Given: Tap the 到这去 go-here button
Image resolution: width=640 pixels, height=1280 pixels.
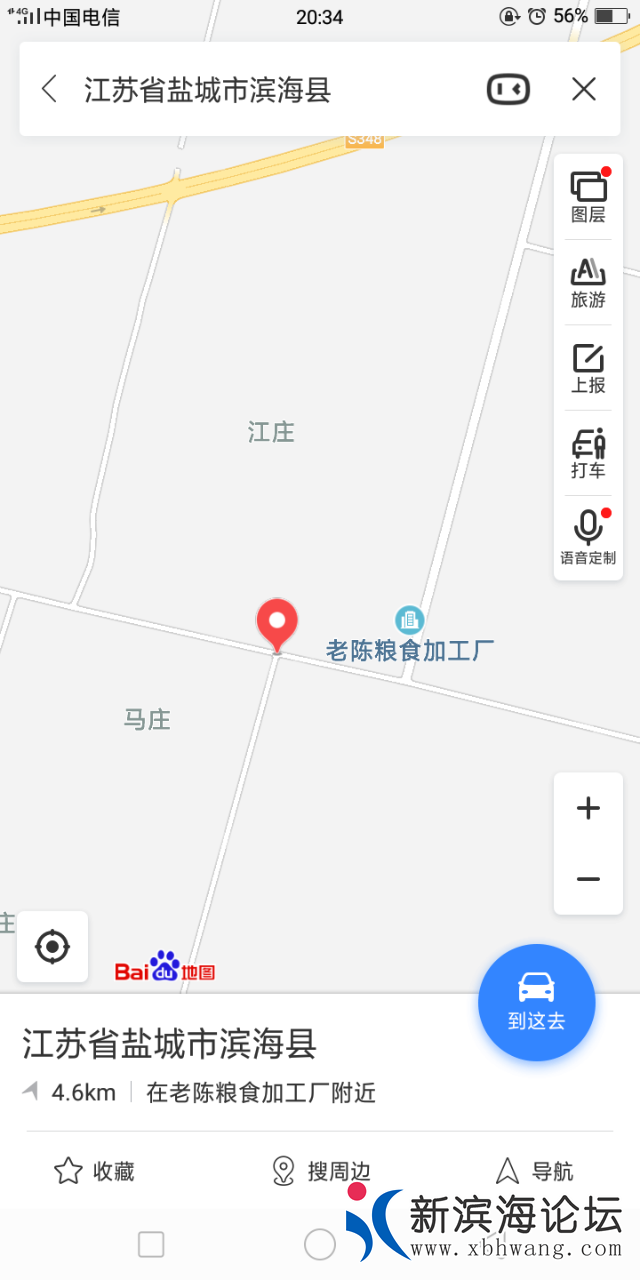Looking at the screenshot, I should (536, 1002).
